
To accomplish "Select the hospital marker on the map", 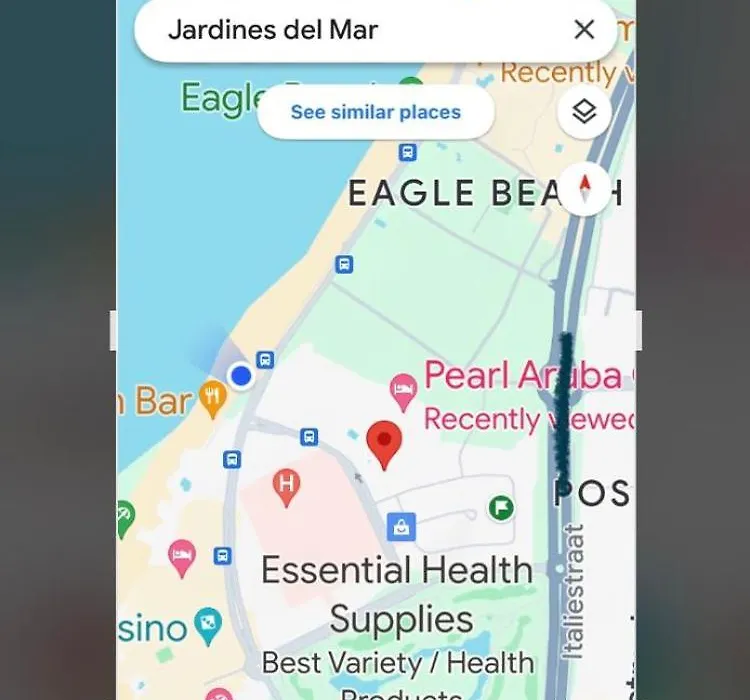I will (x=287, y=488).
